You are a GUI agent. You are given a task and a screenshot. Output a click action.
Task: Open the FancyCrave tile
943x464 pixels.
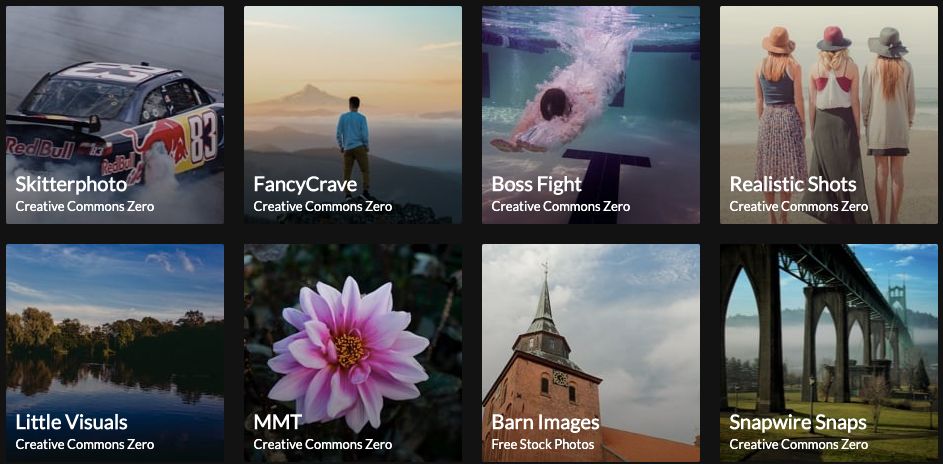(352, 115)
